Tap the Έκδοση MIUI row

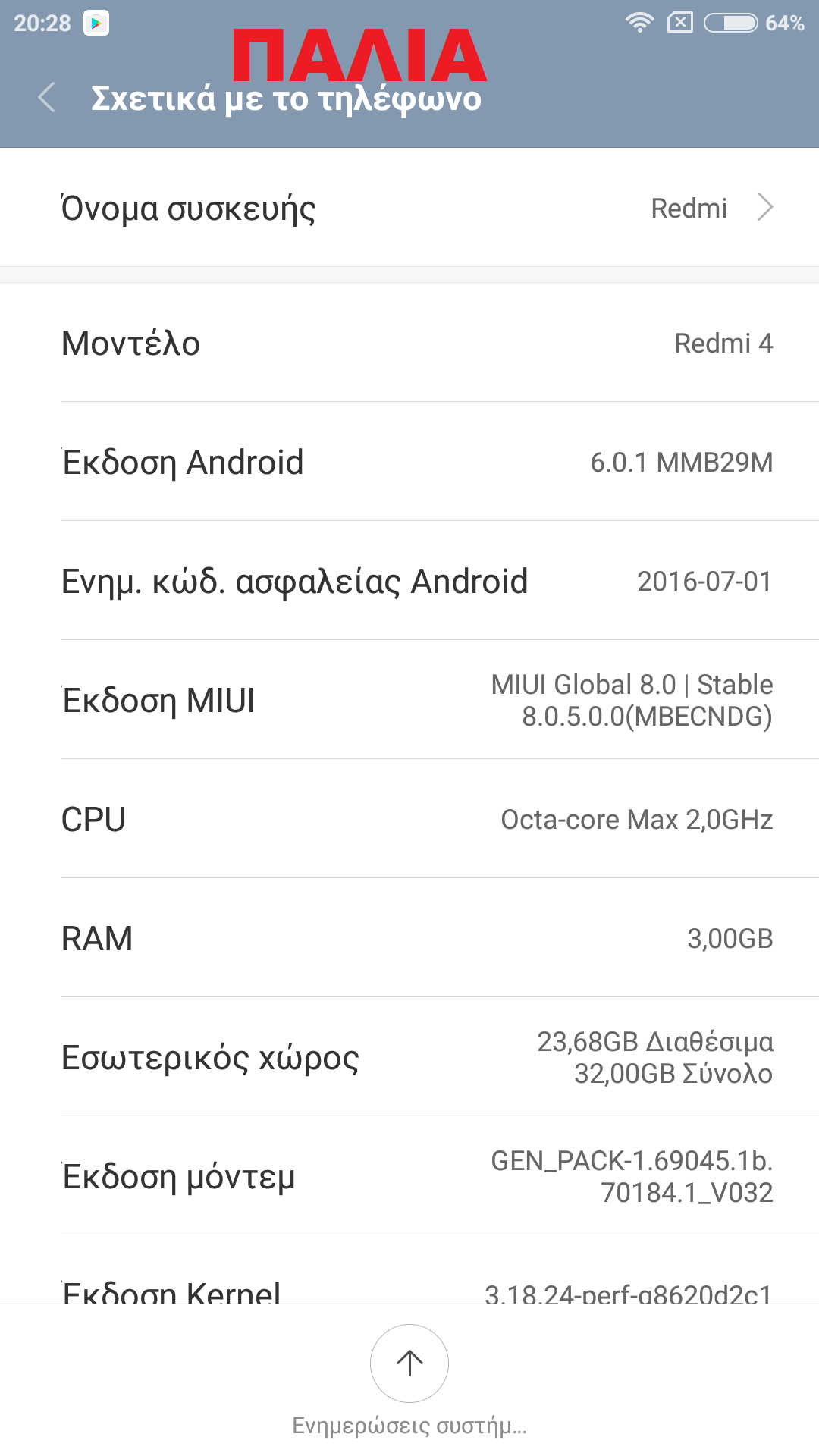point(409,700)
